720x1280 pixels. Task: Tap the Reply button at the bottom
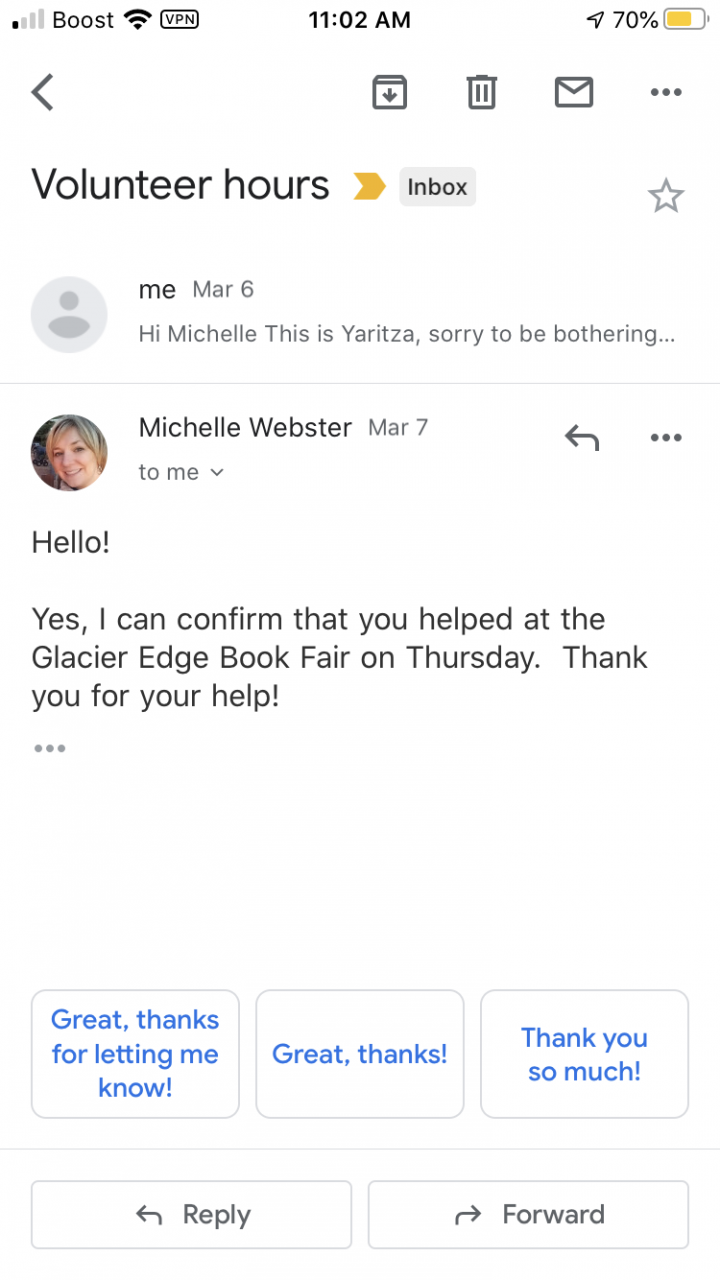191,1215
